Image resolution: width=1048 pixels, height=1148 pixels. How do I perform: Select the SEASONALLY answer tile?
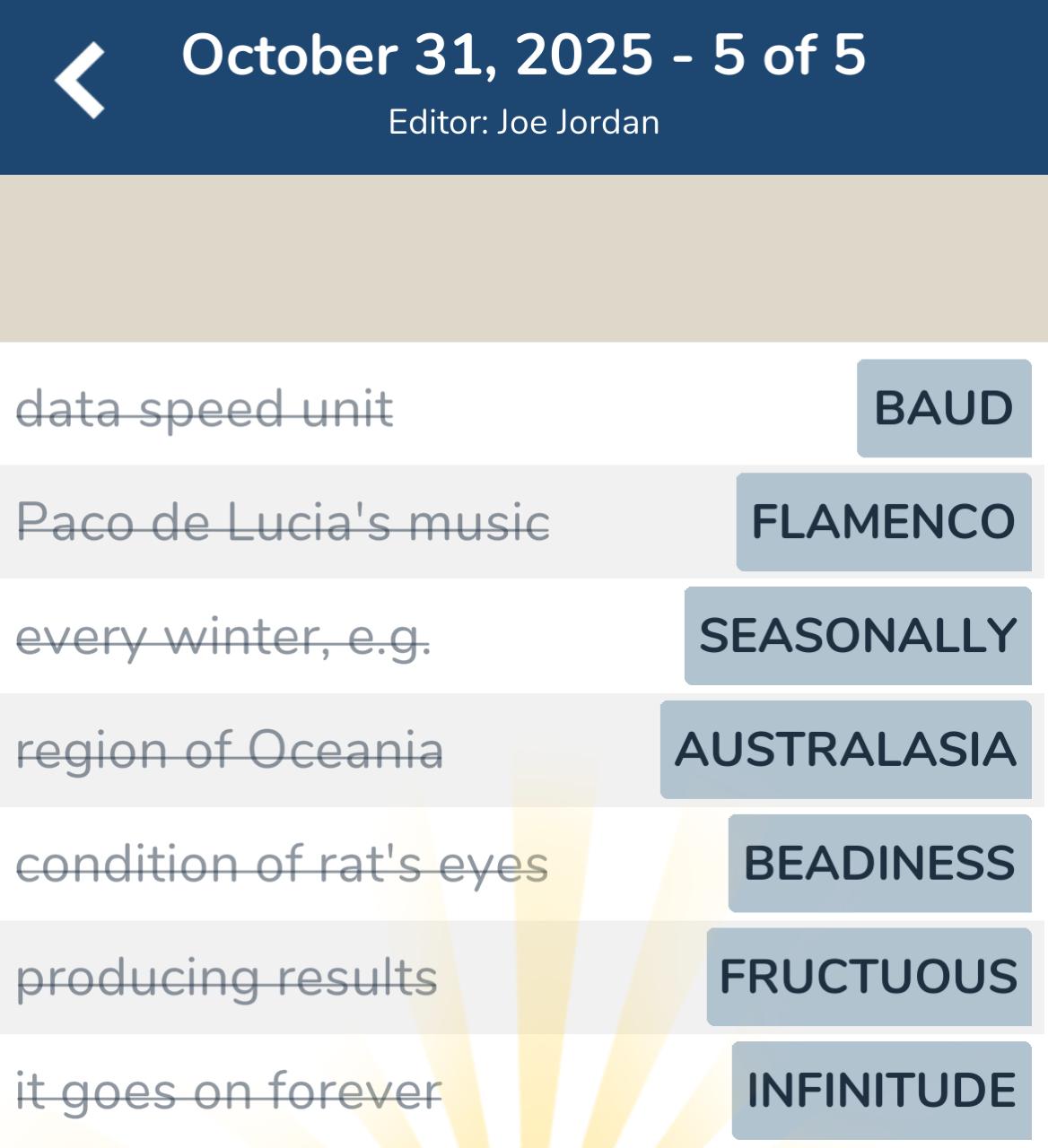pos(855,636)
